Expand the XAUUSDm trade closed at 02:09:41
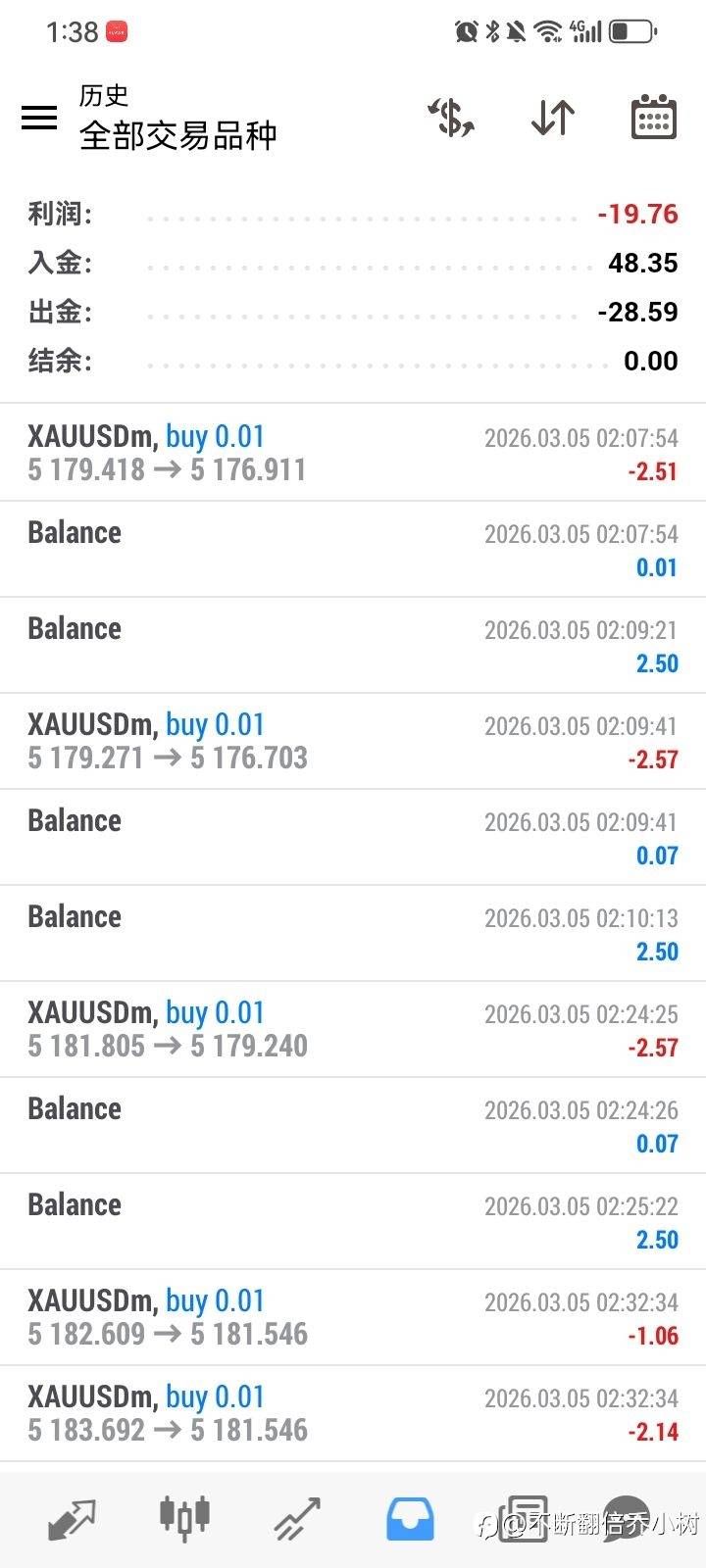The height and width of the screenshot is (1568, 706). tap(353, 741)
